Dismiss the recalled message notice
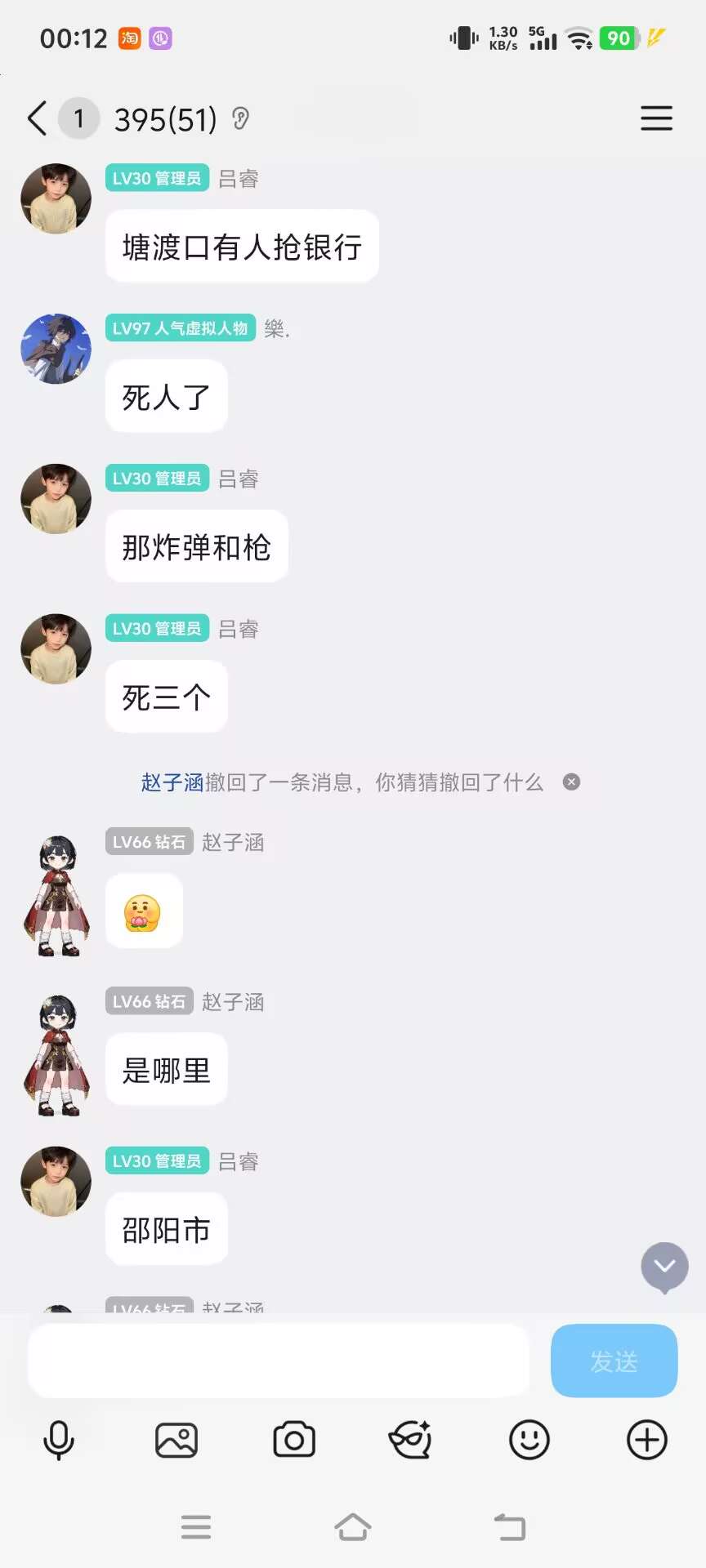Viewport: 706px width, 1568px height. (572, 782)
